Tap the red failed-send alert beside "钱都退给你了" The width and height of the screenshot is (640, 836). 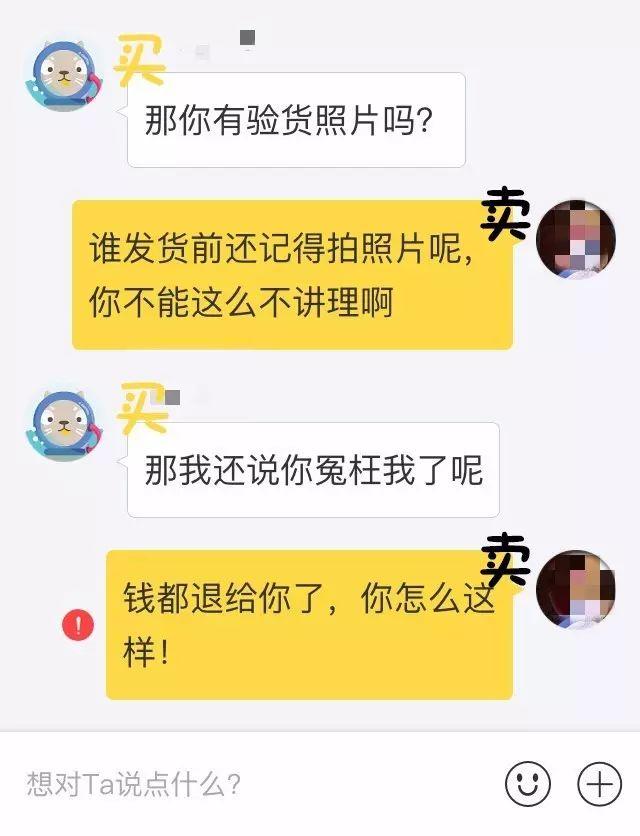click(78, 626)
